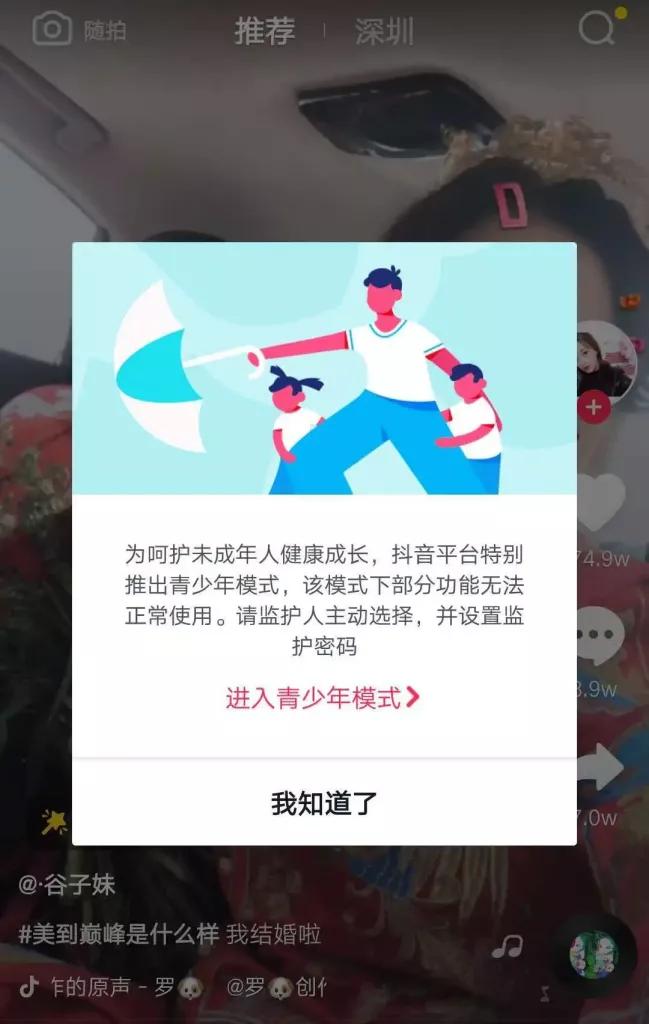The image size is (649, 1024).
Task: Share the video with the arrow icon
Action: point(601,766)
